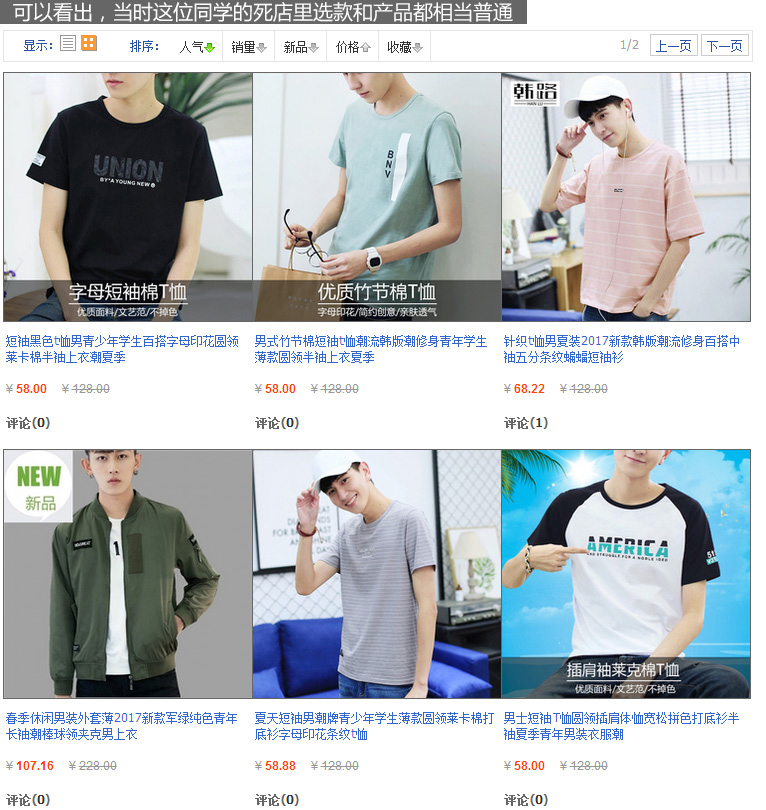The height and width of the screenshot is (810, 766).
Task: Go to next page with 下一页
Action: click(x=725, y=46)
